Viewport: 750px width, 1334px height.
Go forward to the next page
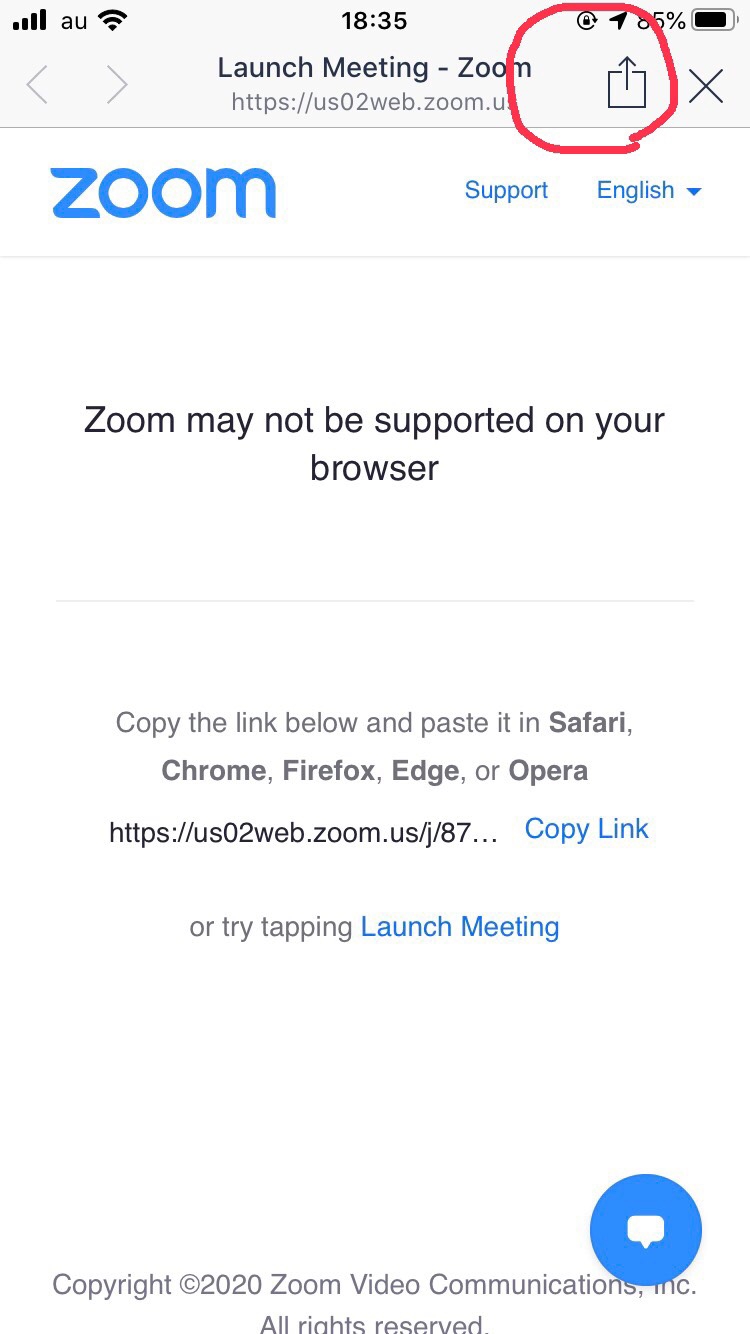pyautogui.click(x=116, y=85)
